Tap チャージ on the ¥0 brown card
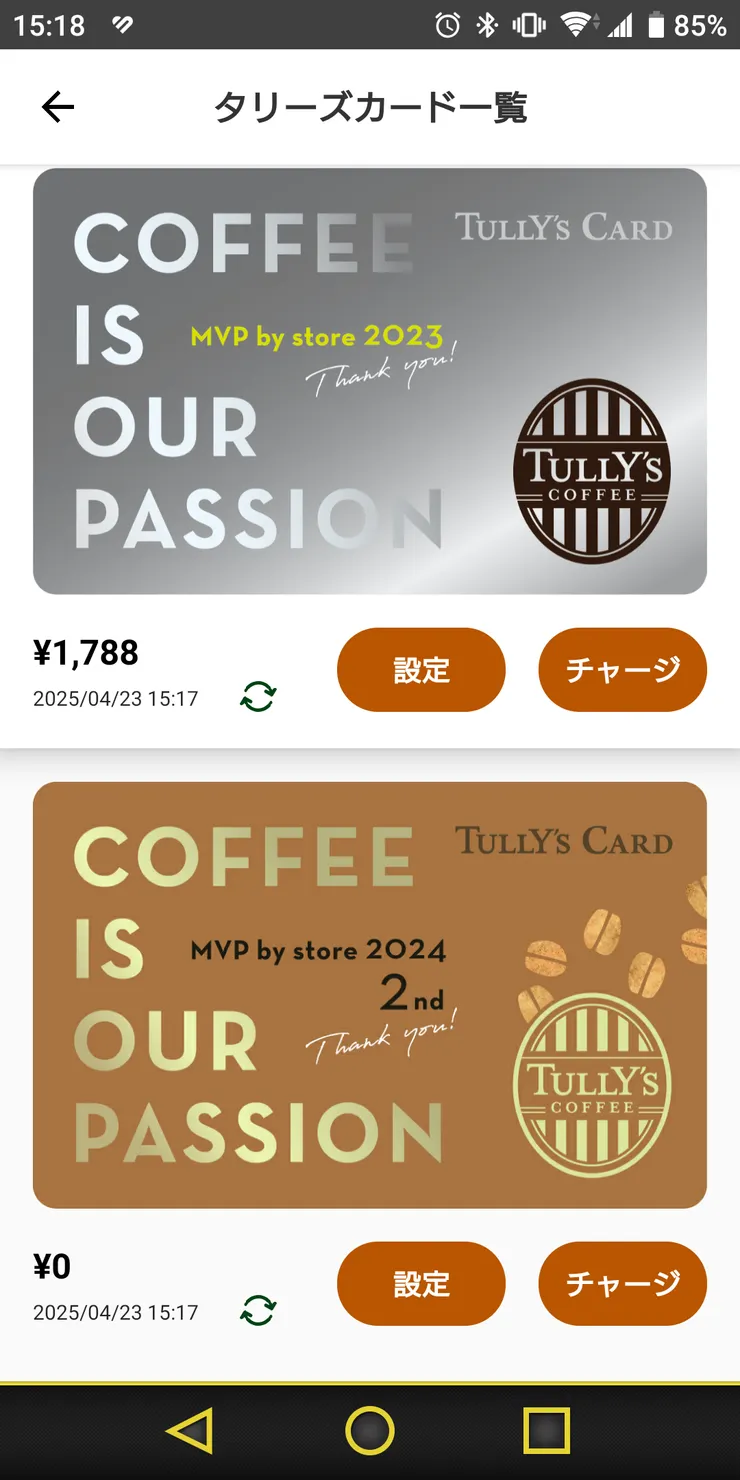The height and width of the screenshot is (1480, 740). coord(622,1284)
